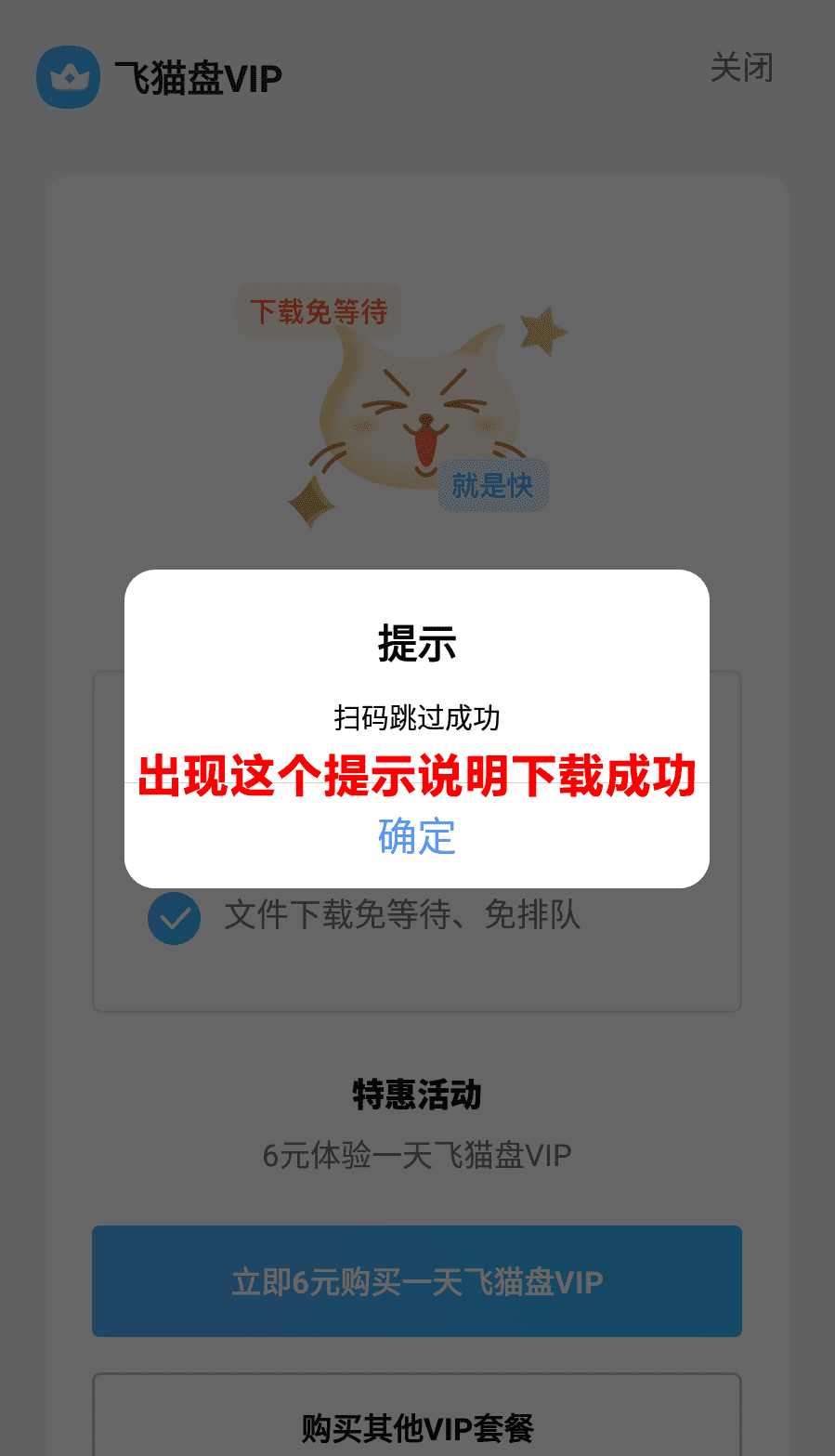Confirm the 提示 dialog with 确定

[x=417, y=836]
